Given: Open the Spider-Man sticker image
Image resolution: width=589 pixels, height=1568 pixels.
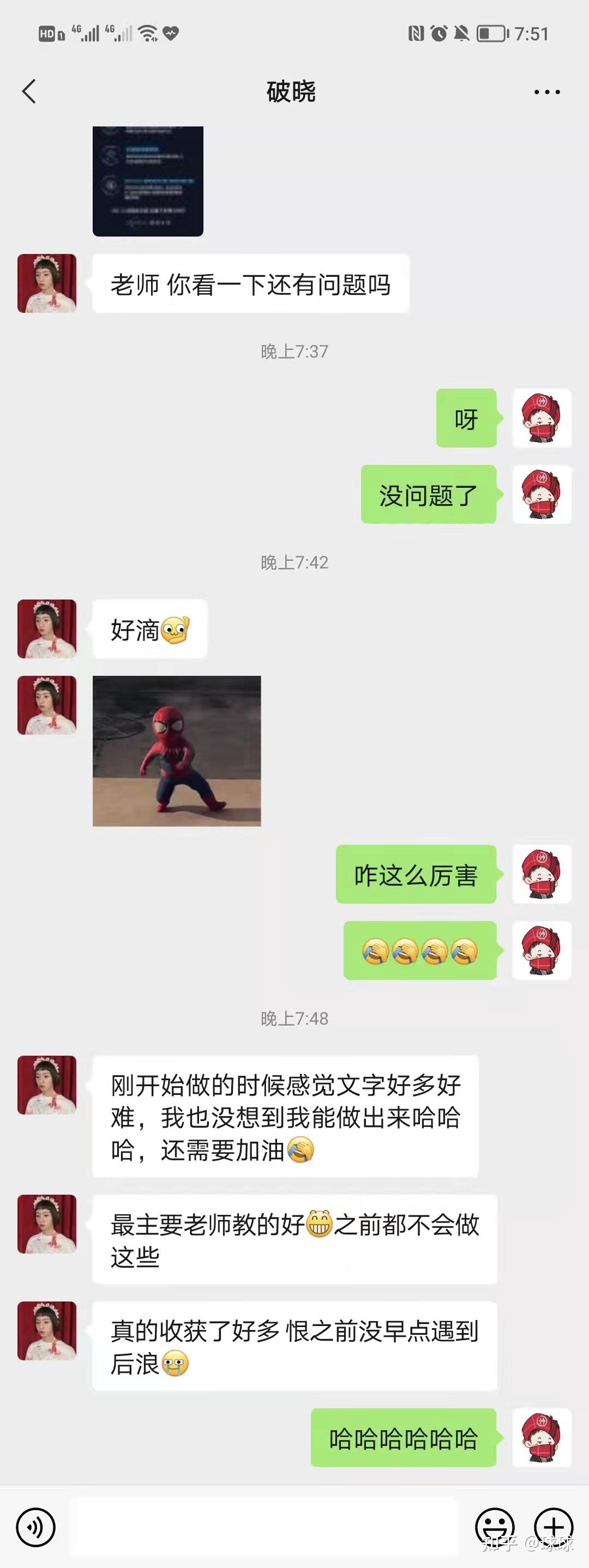Looking at the screenshot, I should [176, 750].
